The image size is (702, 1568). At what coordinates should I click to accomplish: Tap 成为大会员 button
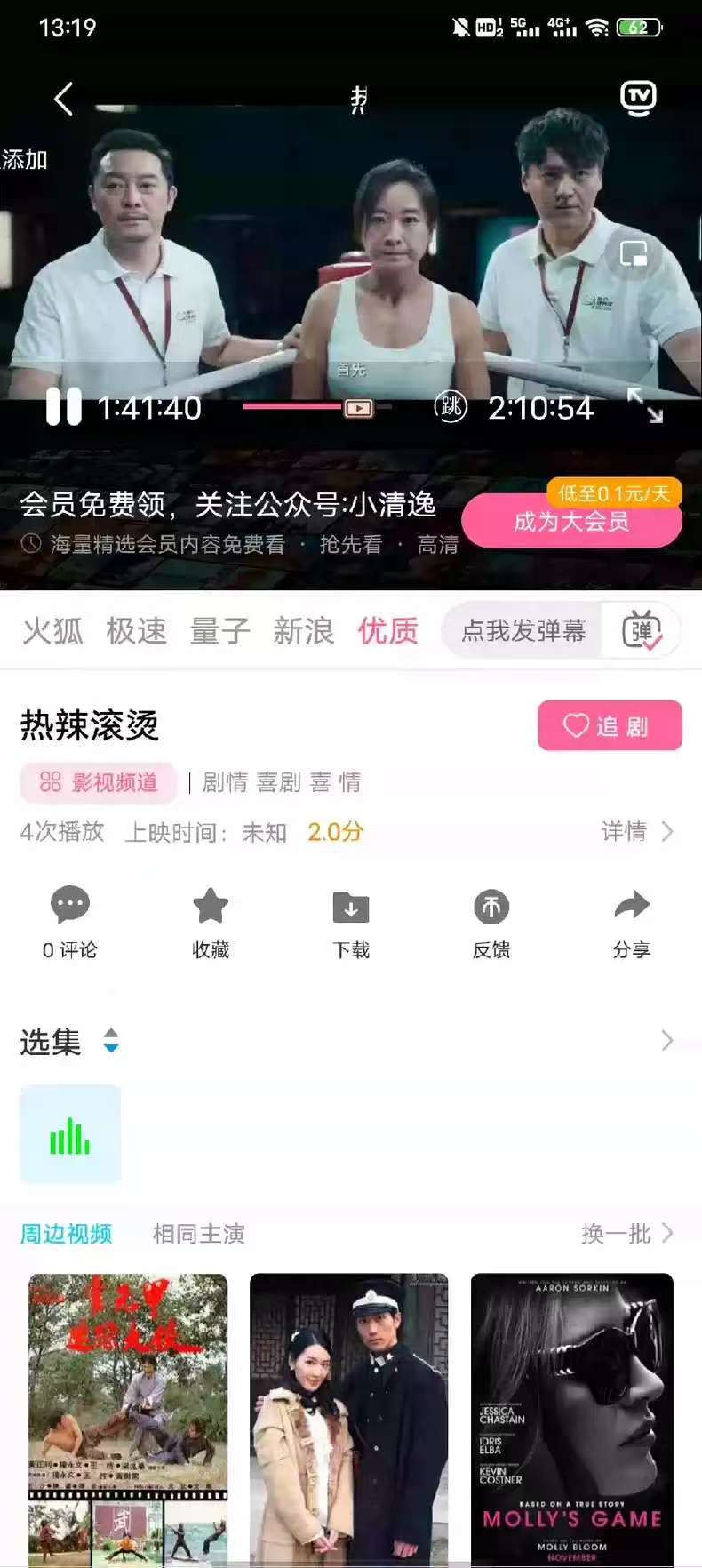click(x=571, y=521)
